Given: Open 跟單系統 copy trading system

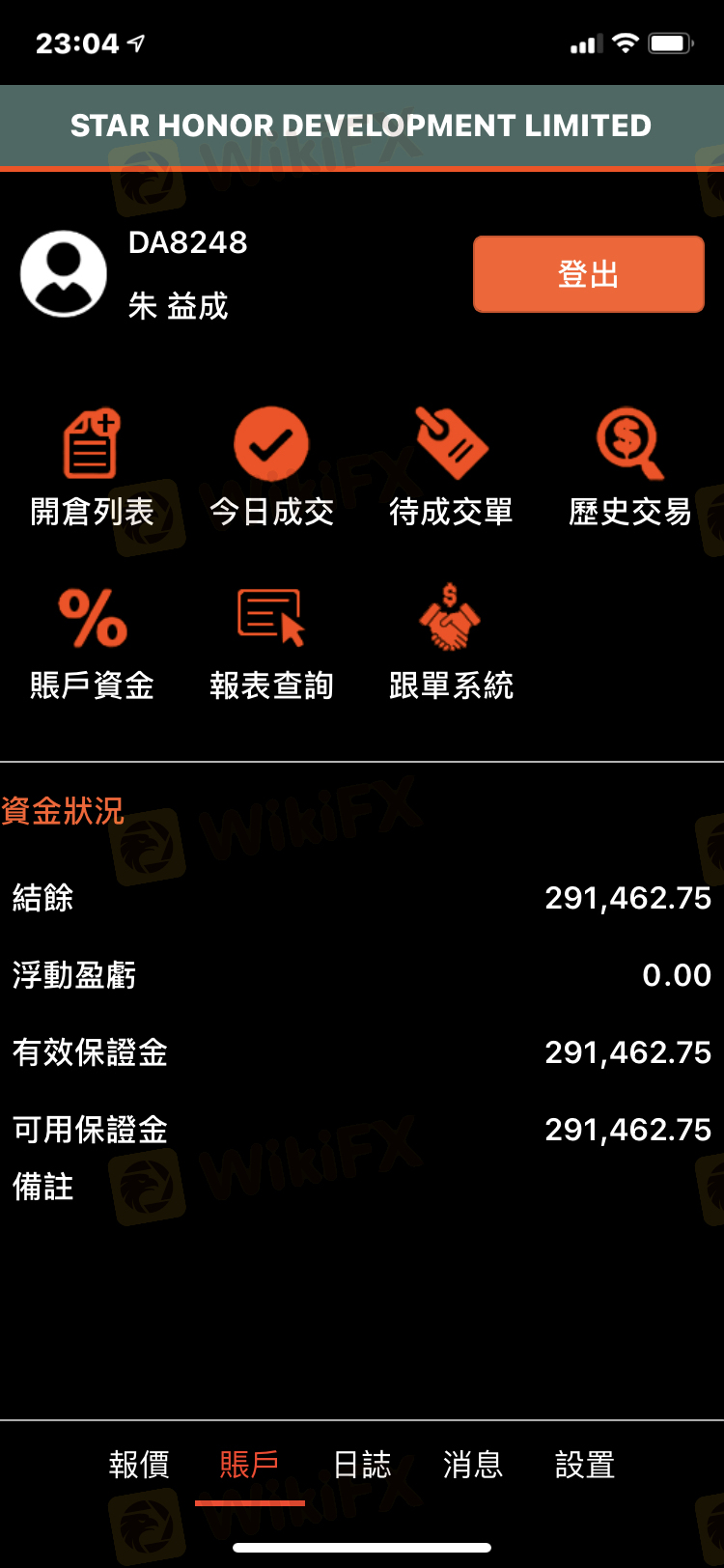Looking at the screenshot, I should tap(451, 644).
